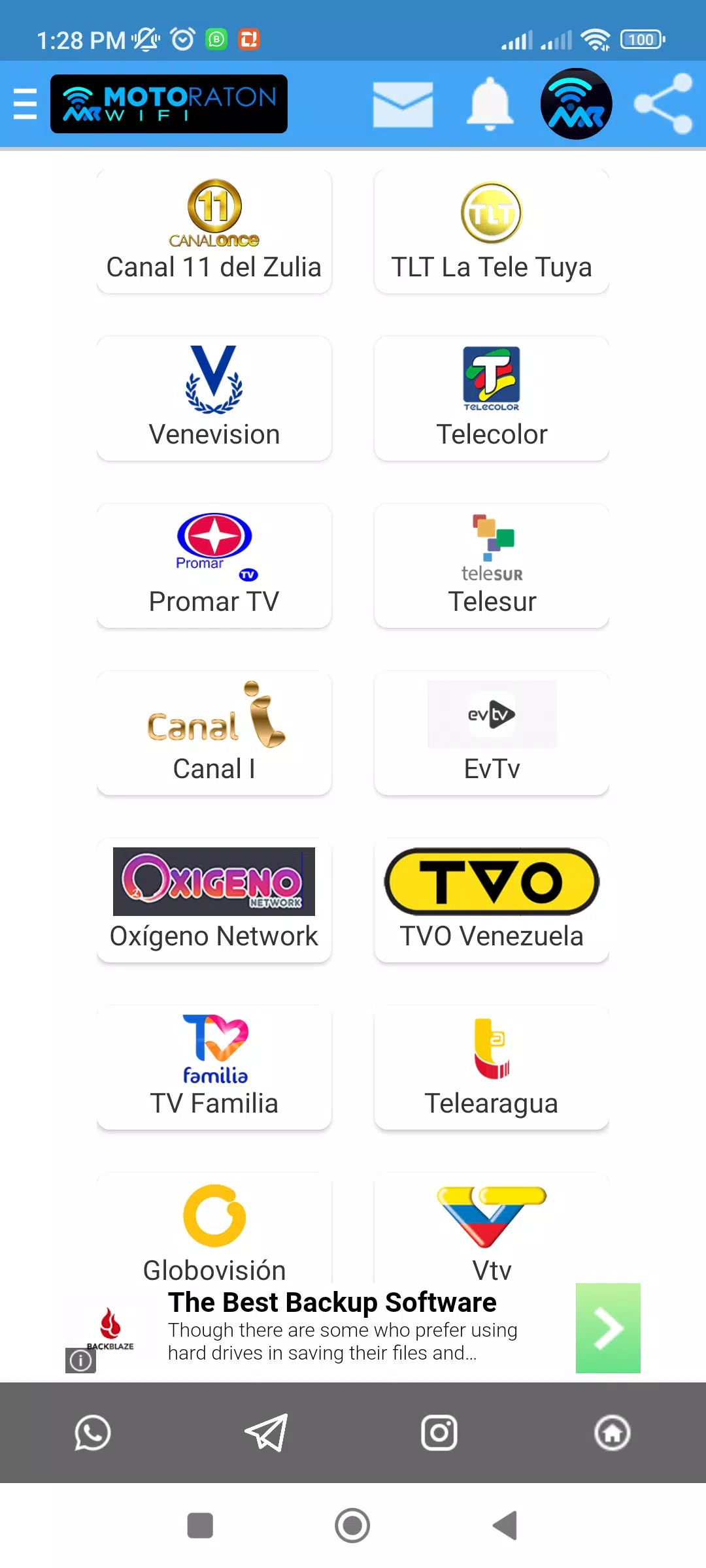
Task: Tap the WhatsApp icon in bottom bar
Action: [x=92, y=1433]
